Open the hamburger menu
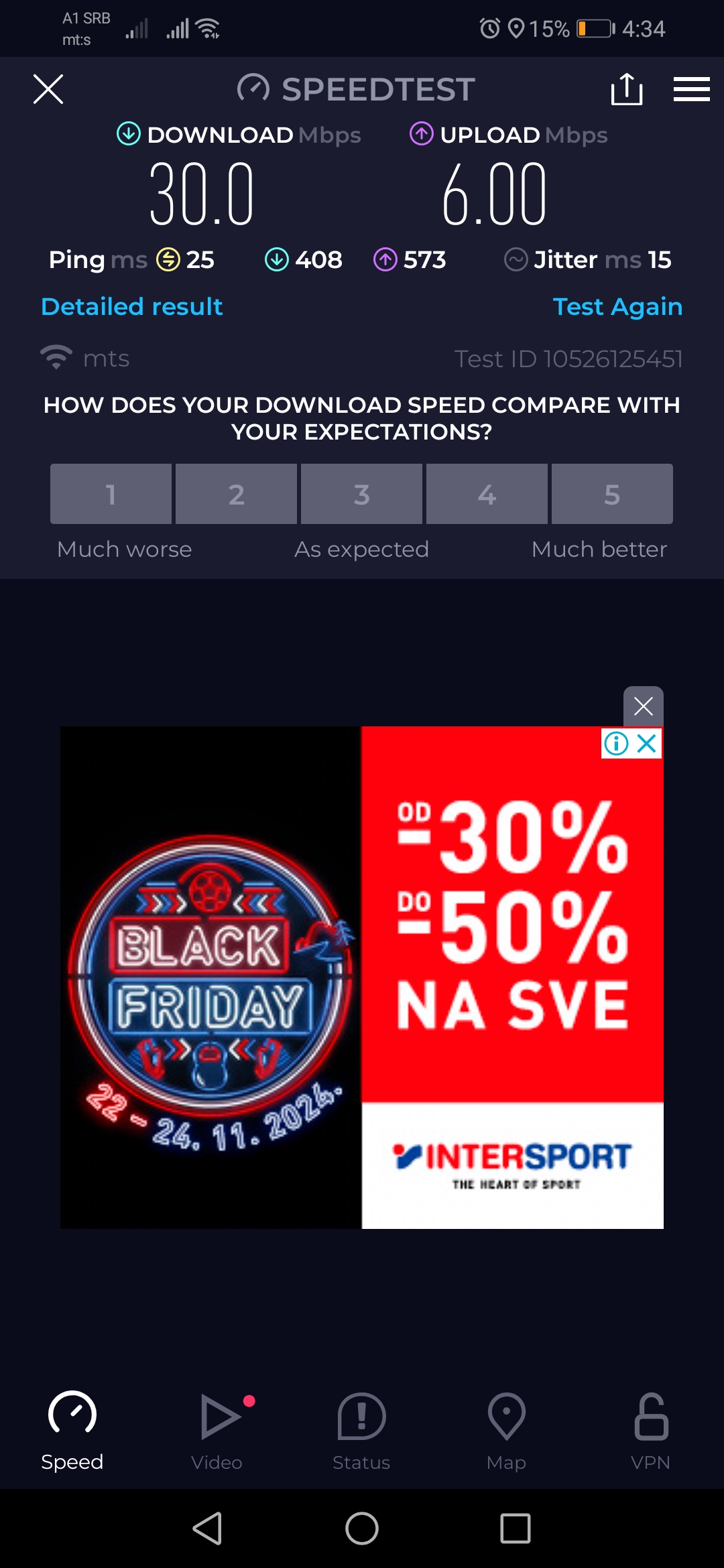Image resolution: width=724 pixels, height=1568 pixels. coord(691,89)
